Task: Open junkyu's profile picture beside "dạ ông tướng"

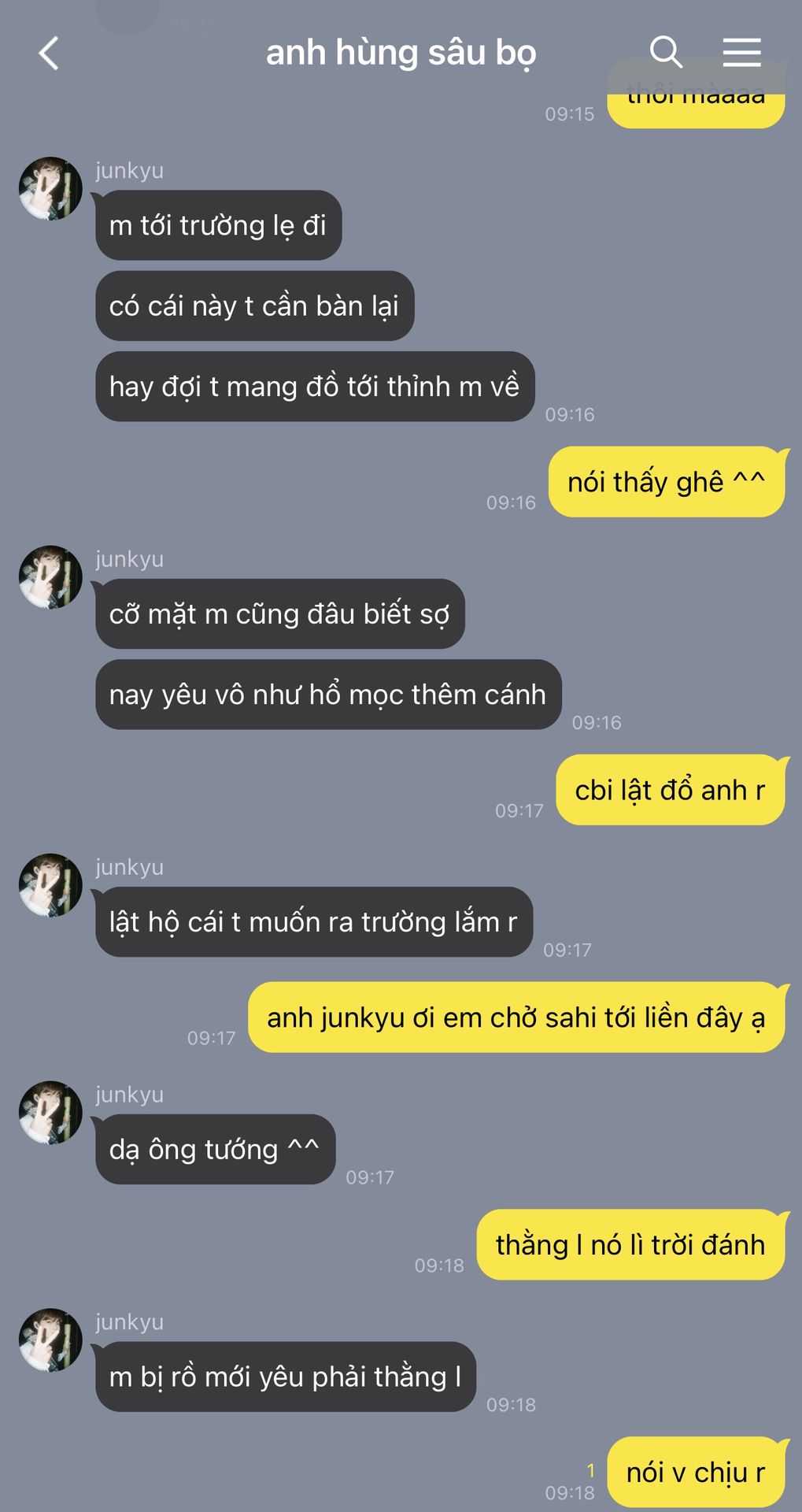Action: pos(50,1112)
